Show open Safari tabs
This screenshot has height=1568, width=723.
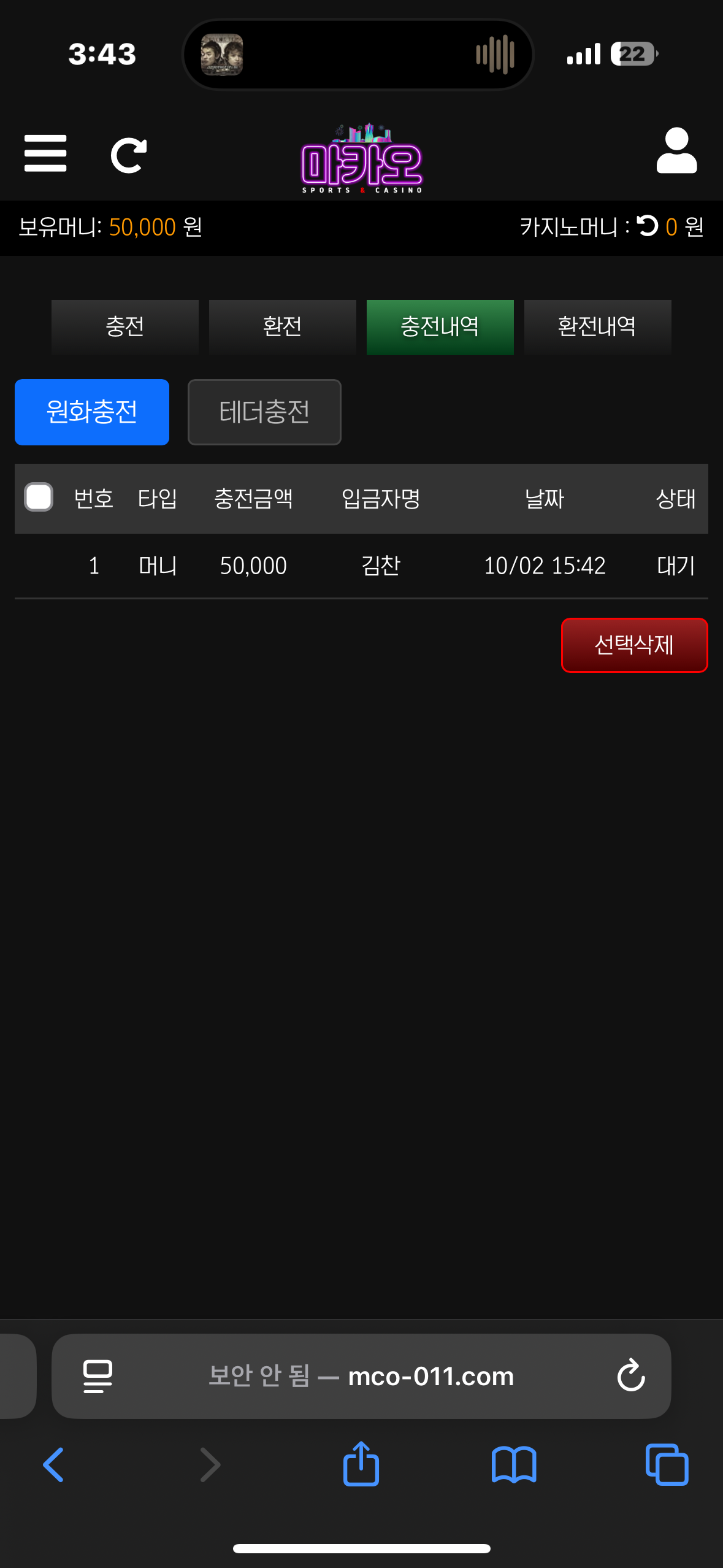(x=667, y=1465)
